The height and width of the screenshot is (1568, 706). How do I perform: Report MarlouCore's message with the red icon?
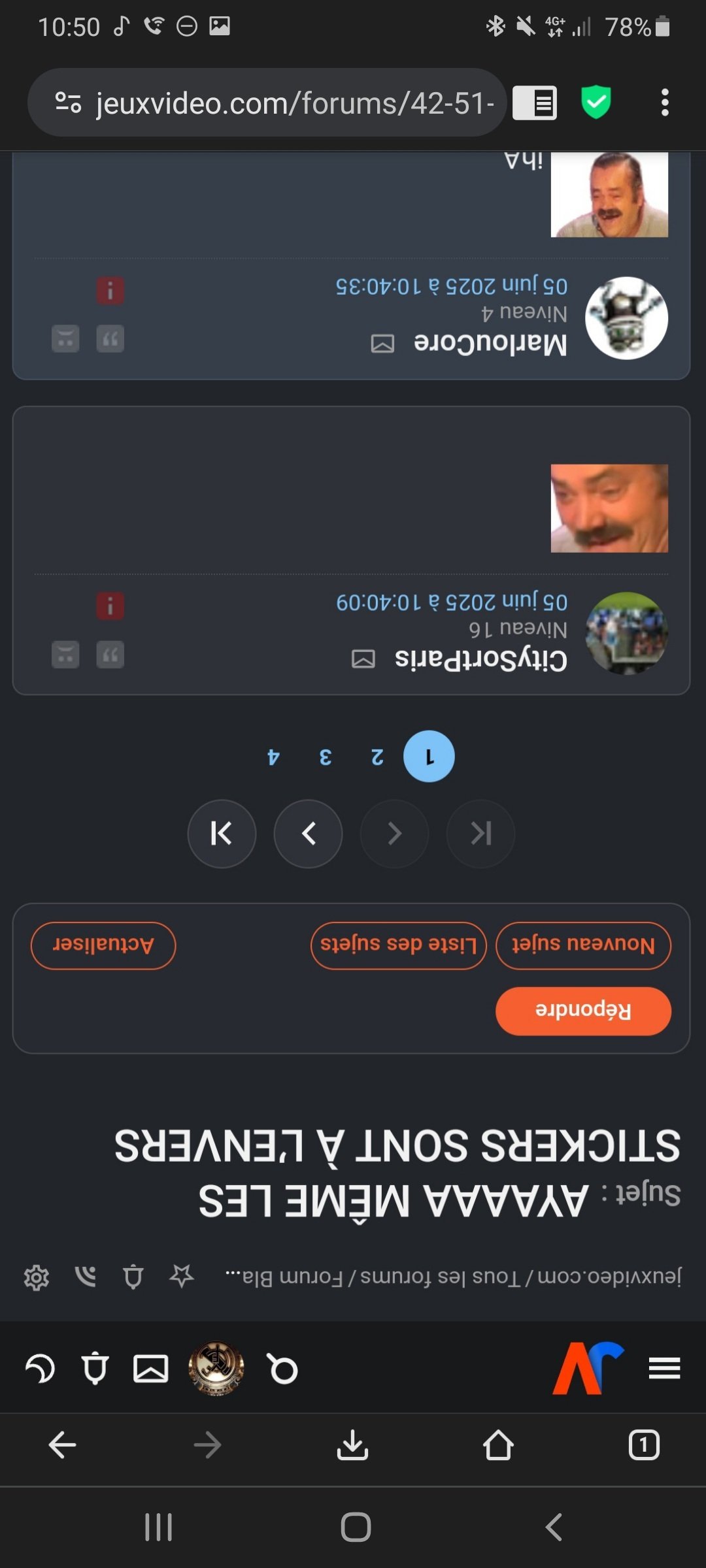pos(110,290)
